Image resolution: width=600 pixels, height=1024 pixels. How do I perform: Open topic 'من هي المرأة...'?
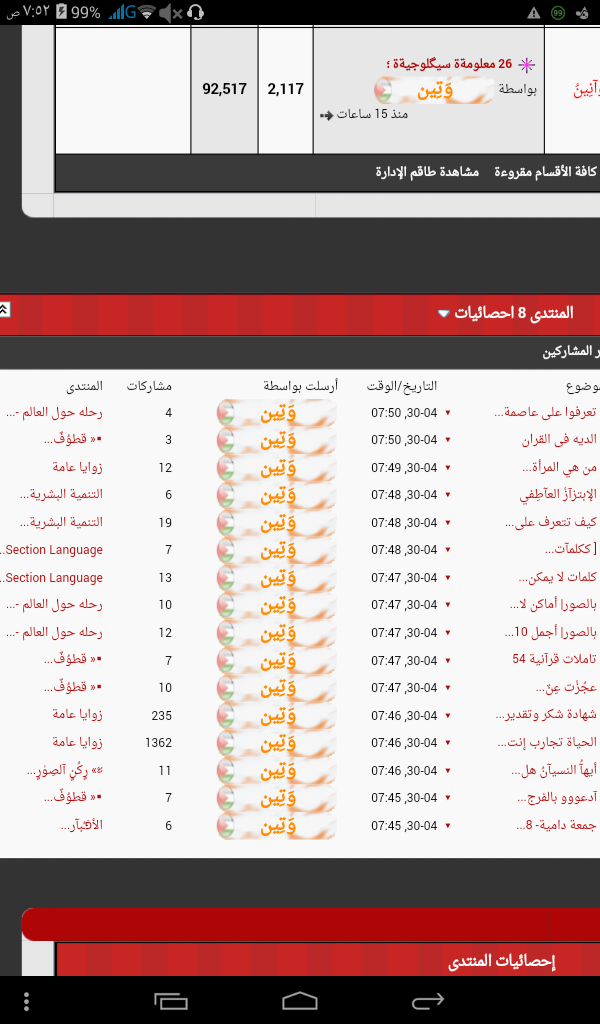click(x=560, y=468)
